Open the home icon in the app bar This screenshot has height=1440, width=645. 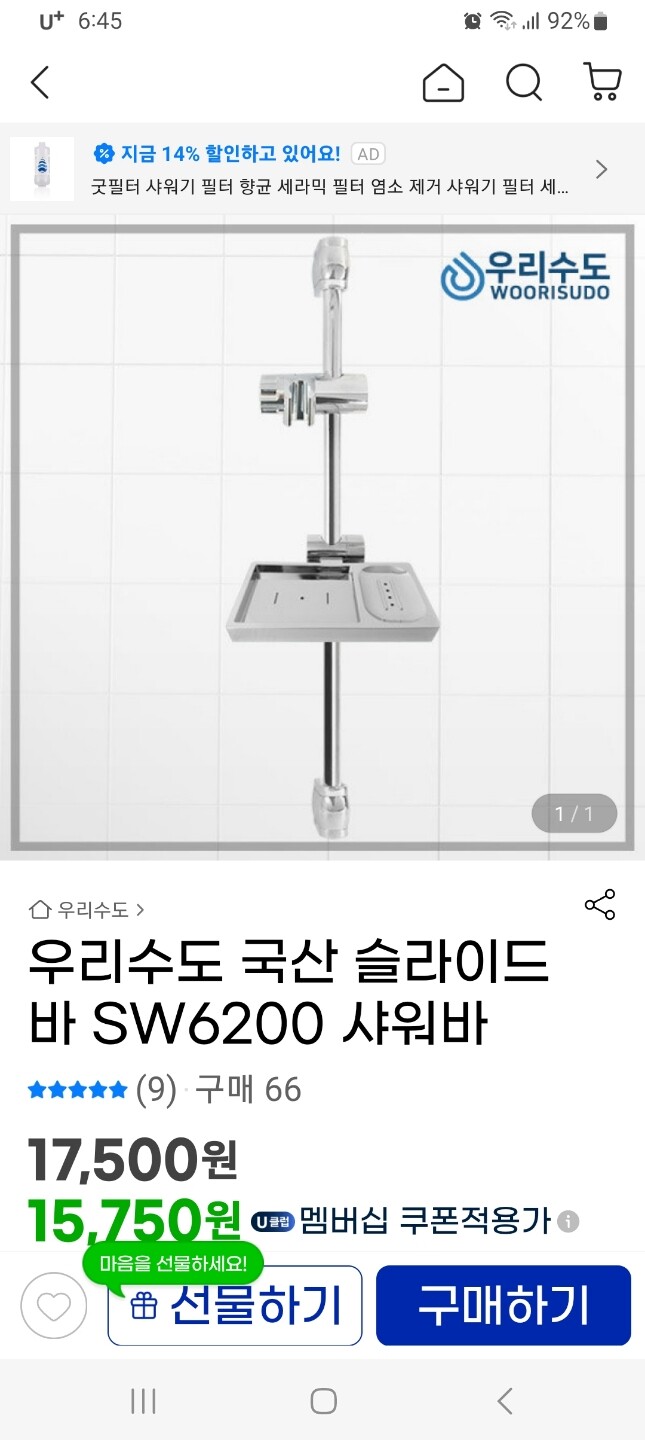tap(443, 82)
